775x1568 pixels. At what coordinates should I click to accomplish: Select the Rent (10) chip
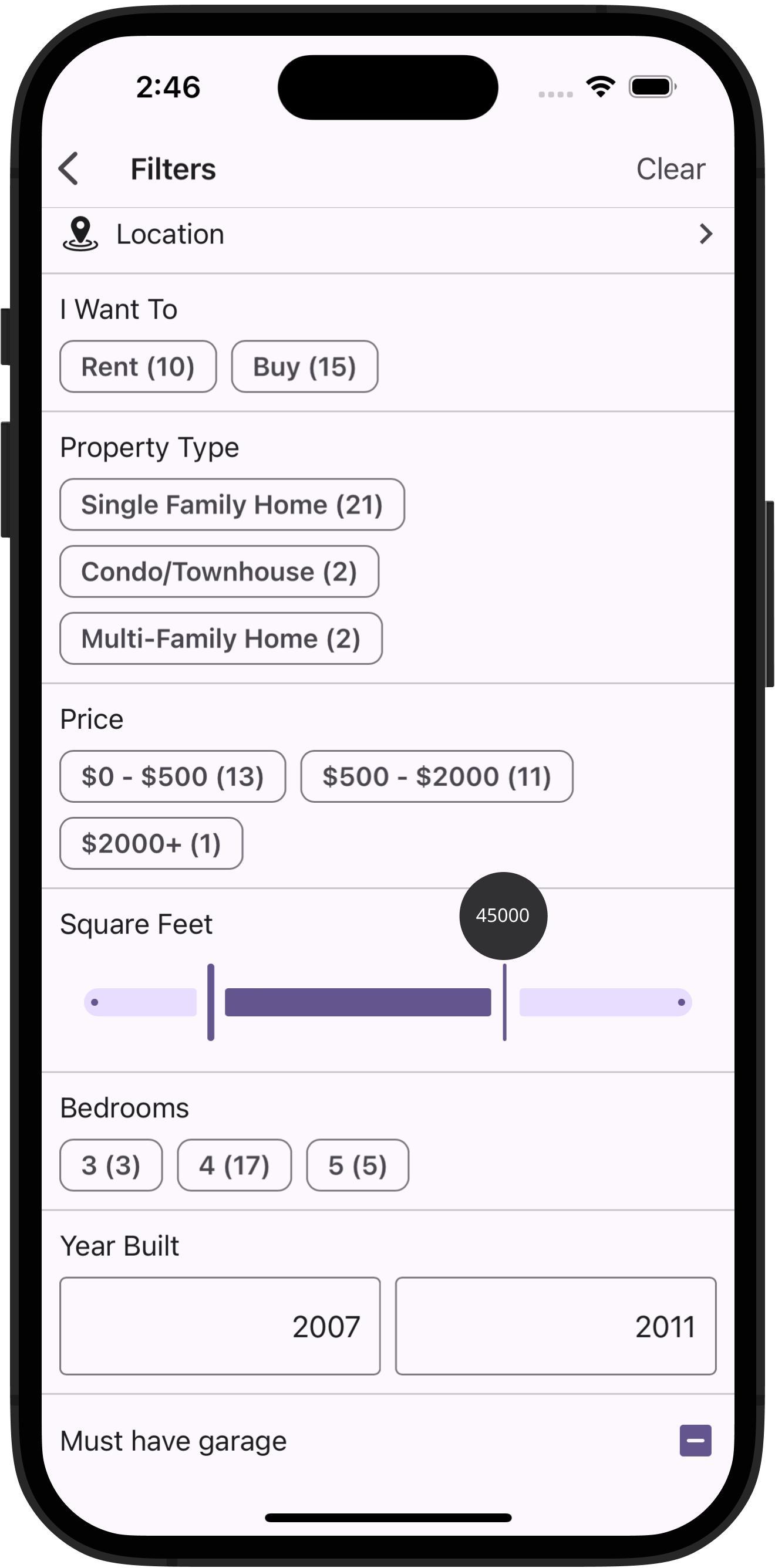pos(138,366)
